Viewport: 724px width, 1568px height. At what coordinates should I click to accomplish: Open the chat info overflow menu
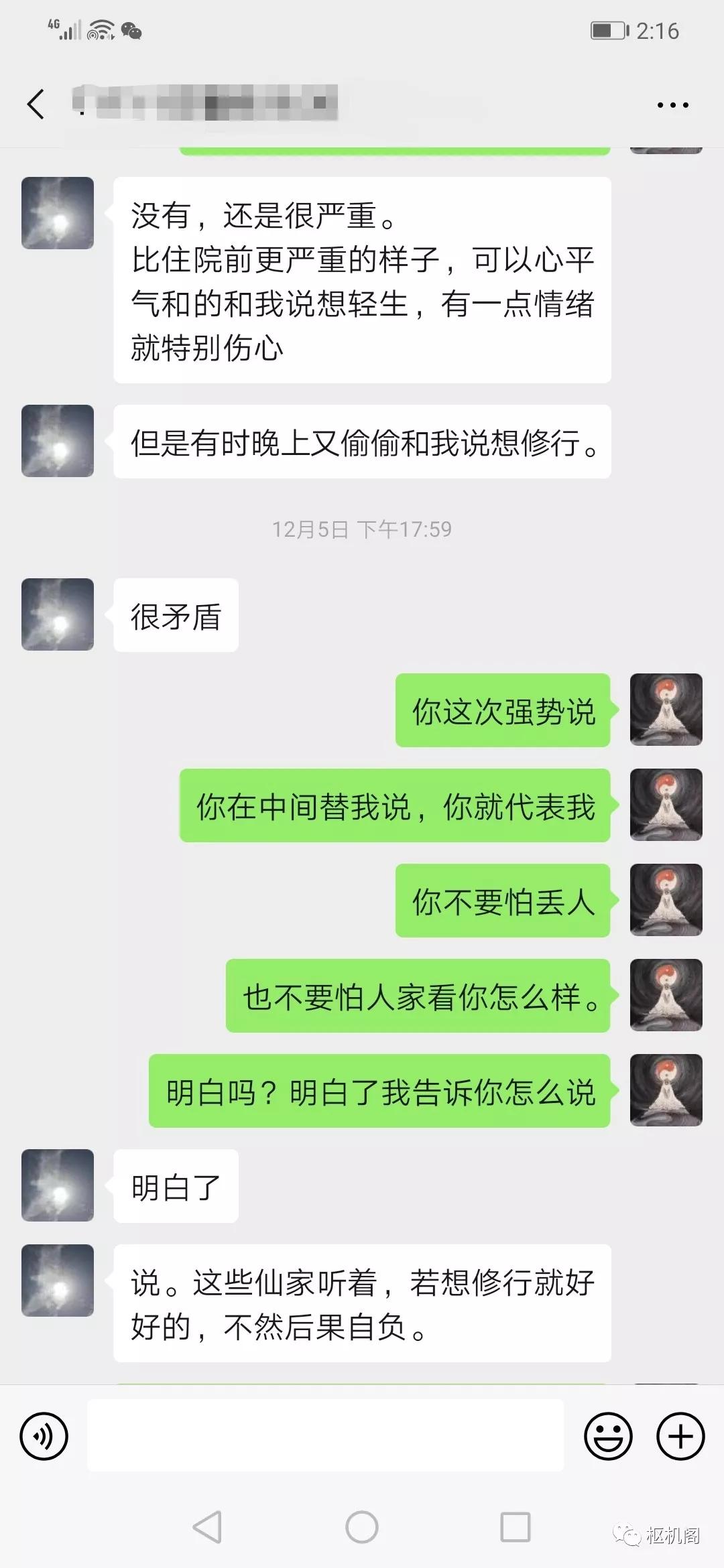click(x=672, y=105)
